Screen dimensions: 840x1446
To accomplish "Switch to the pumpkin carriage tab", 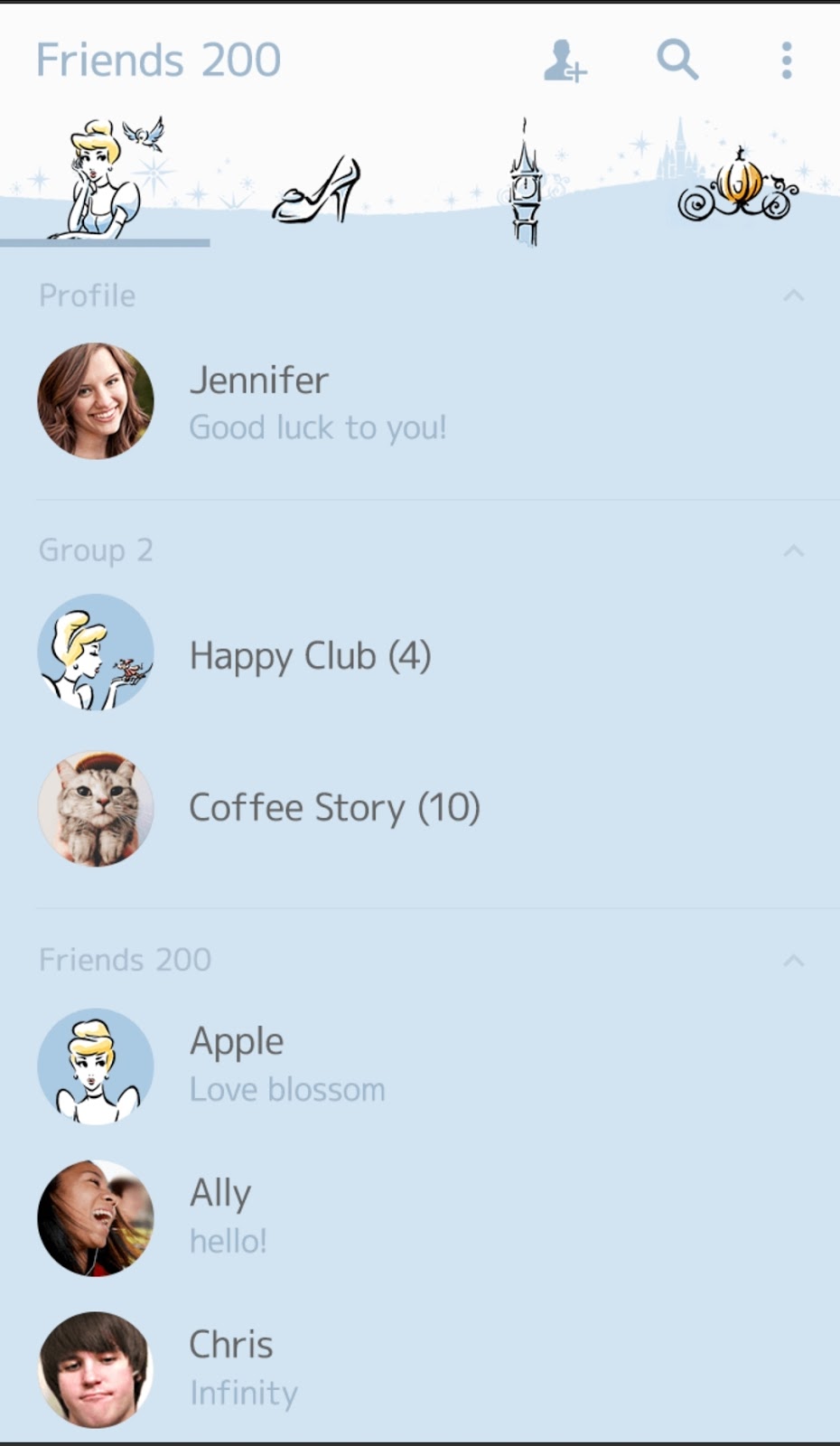I will [x=737, y=187].
